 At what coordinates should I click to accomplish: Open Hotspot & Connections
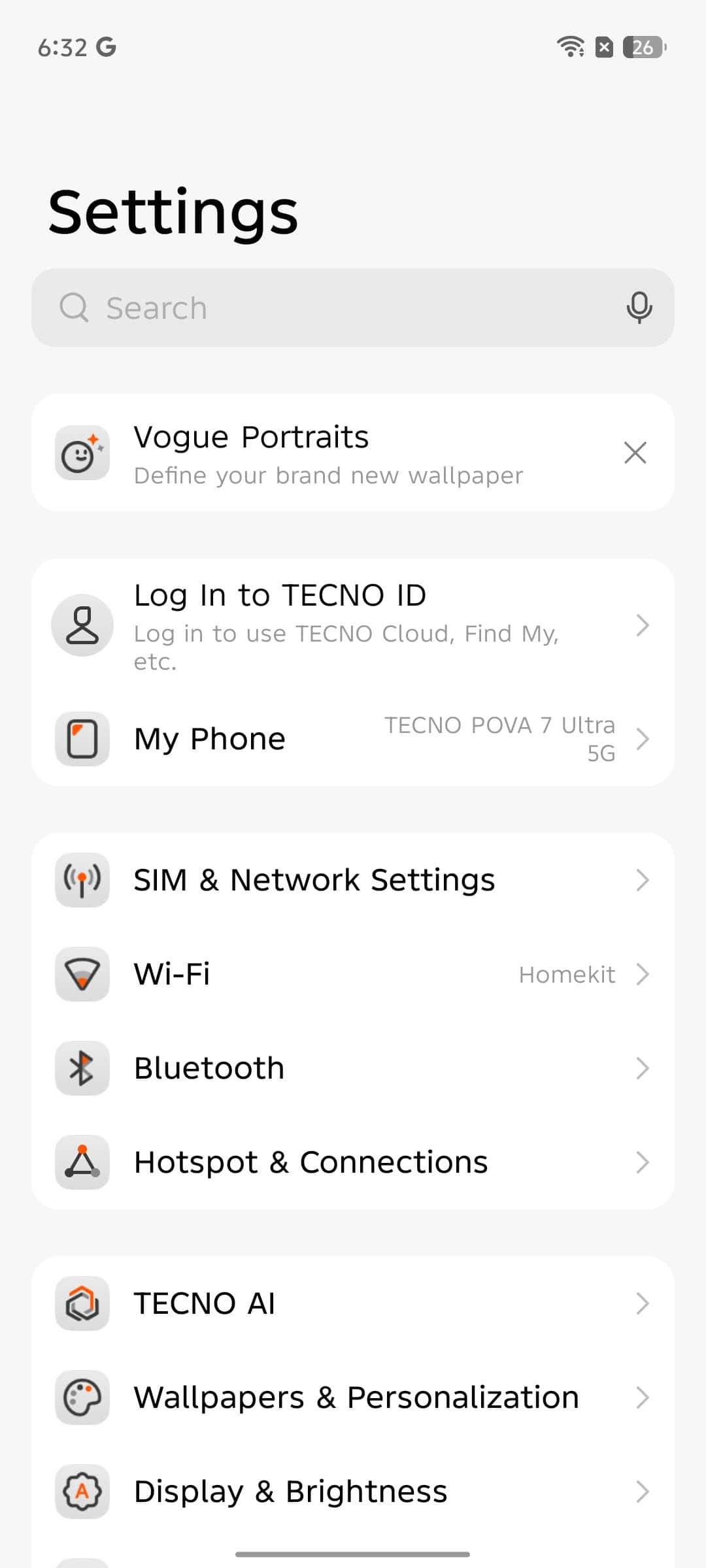353,1162
